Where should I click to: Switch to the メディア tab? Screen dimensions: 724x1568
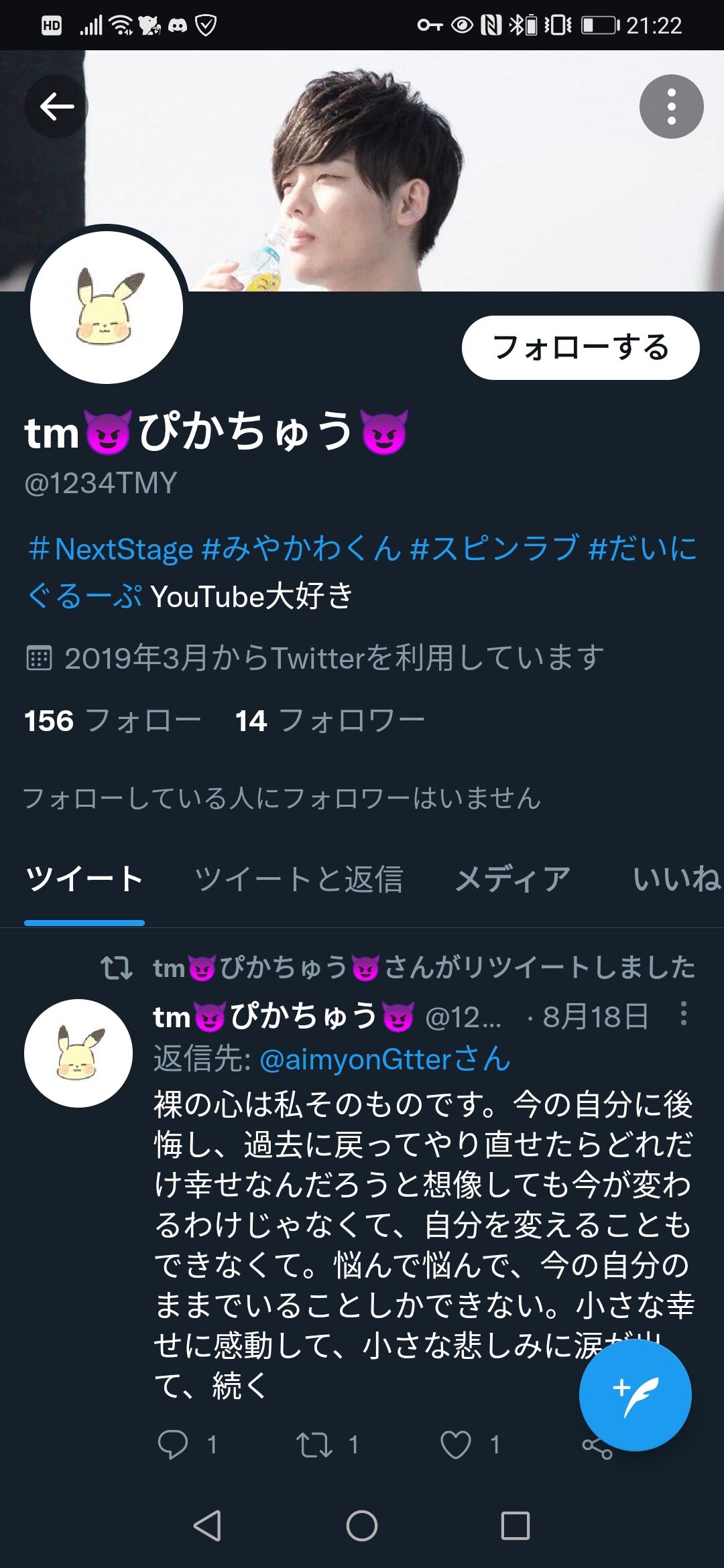[513, 879]
